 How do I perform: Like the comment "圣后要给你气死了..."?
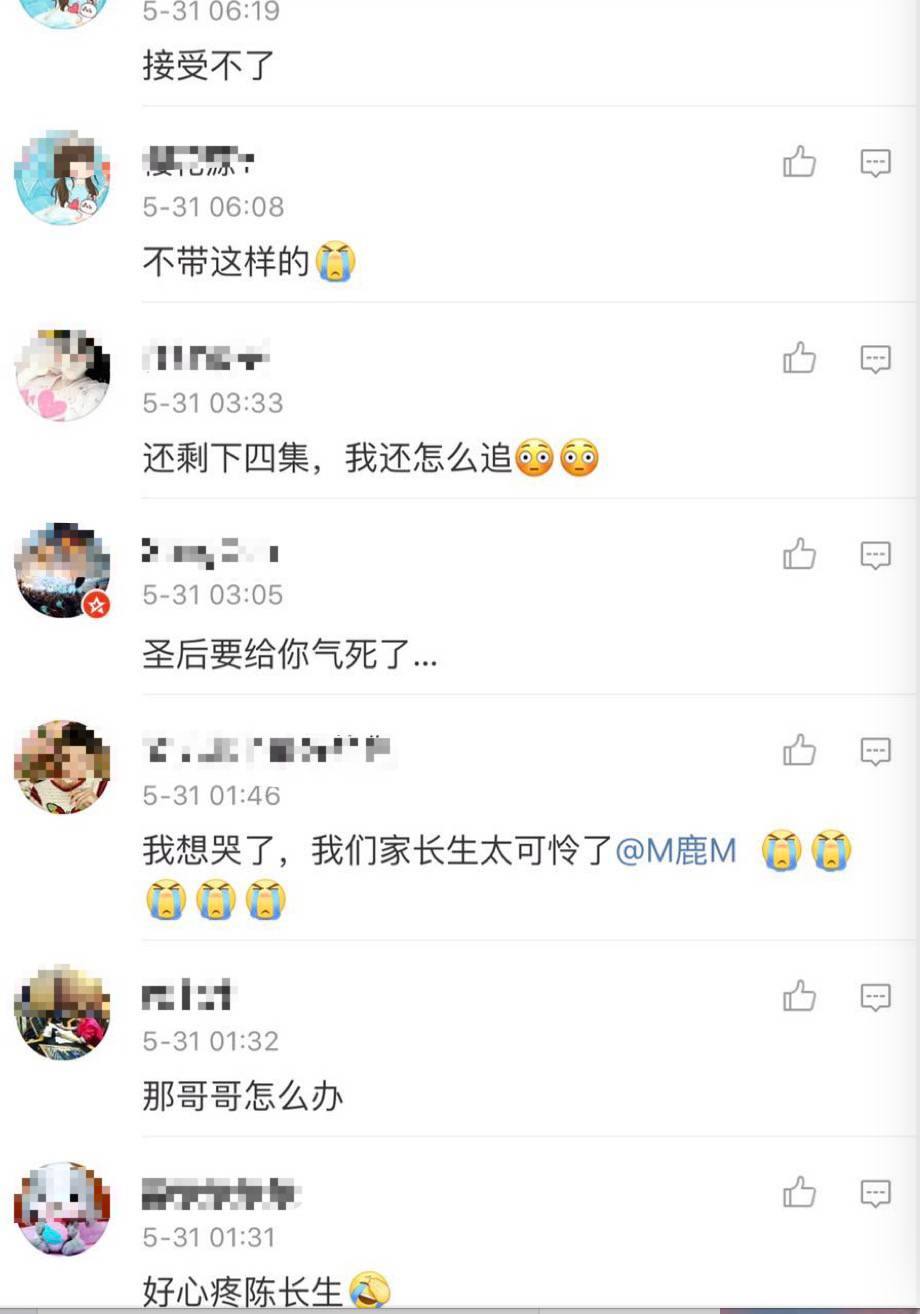pyautogui.click(x=799, y=553)
